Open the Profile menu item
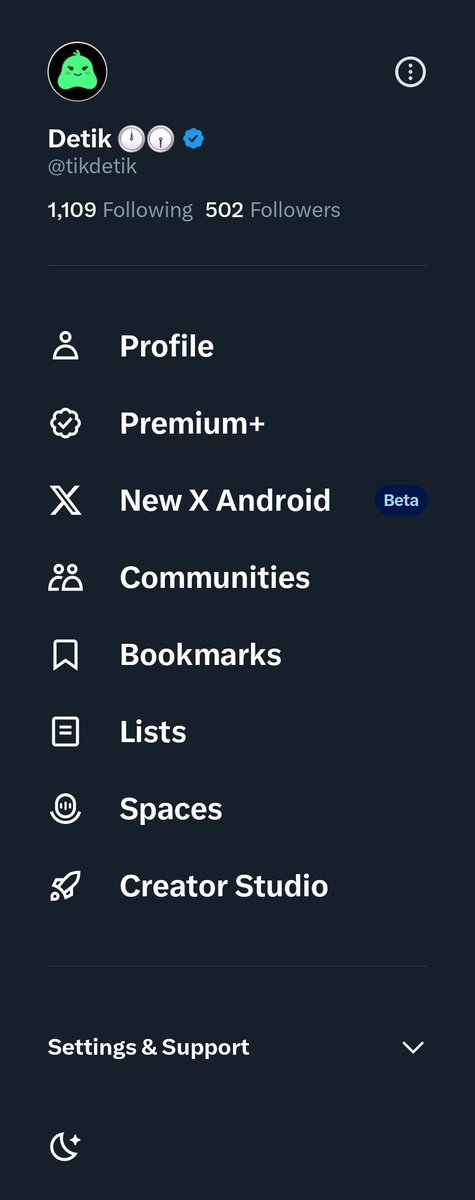The width and height of the screenshot is (475, 1200). [x=237, y=346]
